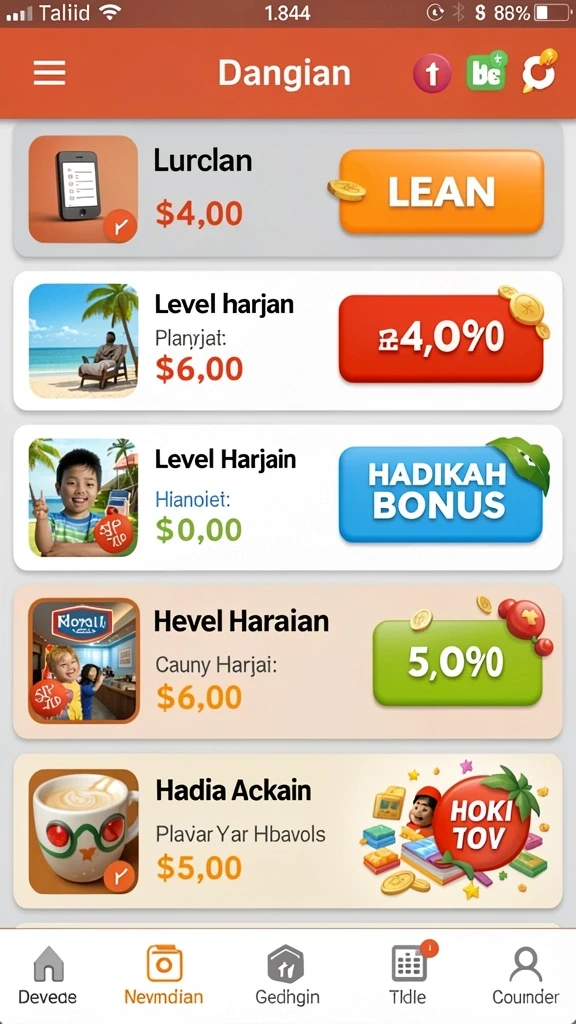Tap the green 5,0% button

pos(457,662)
